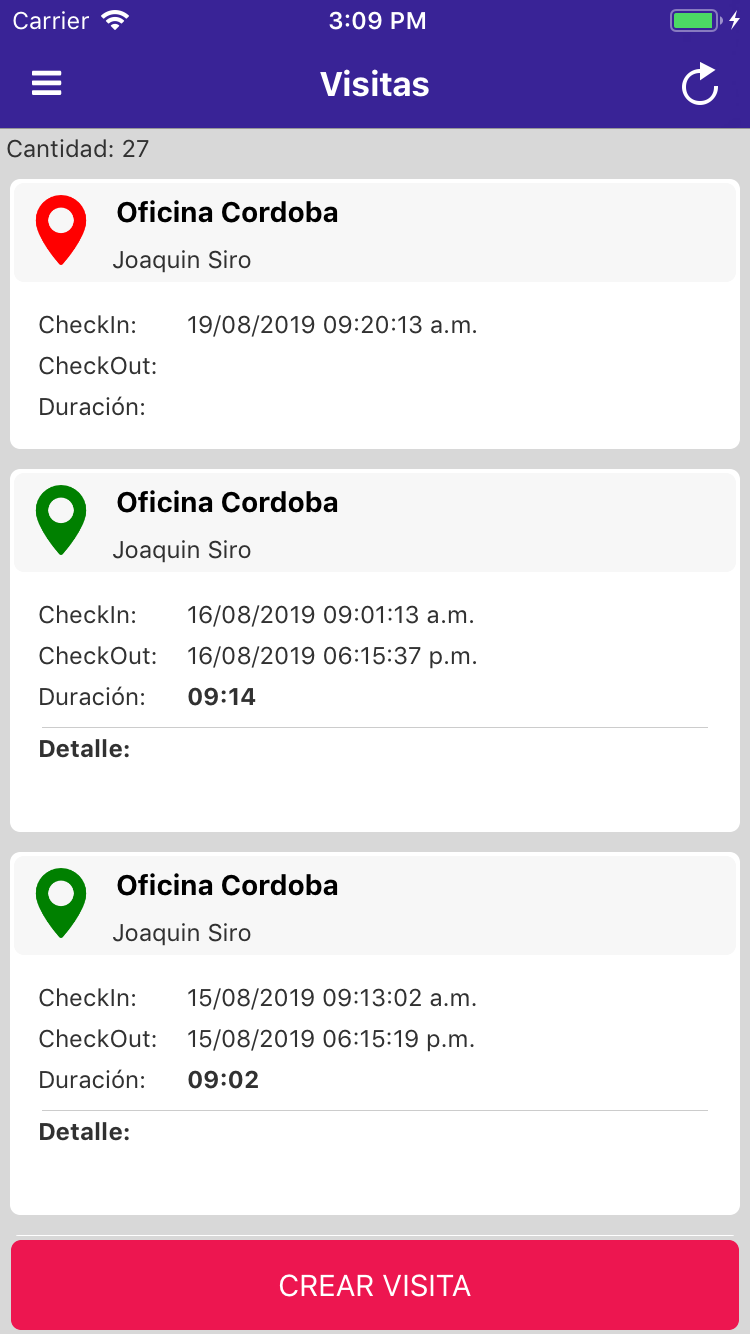Refresh the Visitas list
The width and height of the screenshot is (750, 1334).
click(700, 84)
